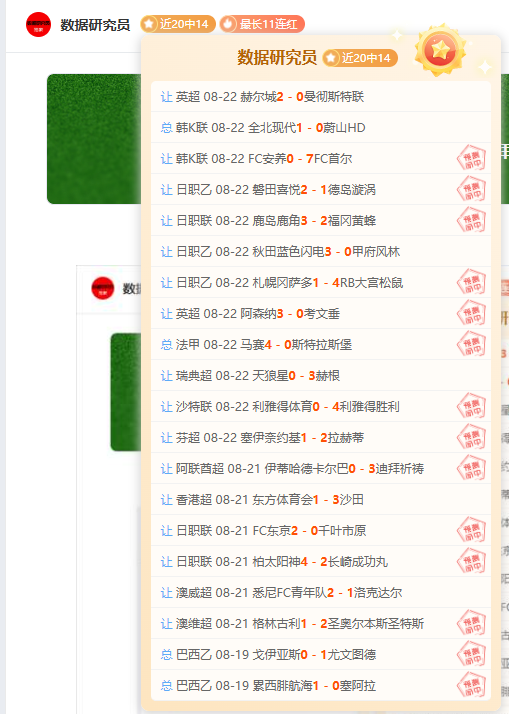This screenshot has height=714, width=509.
Task: Open FC安养 vs FC首尔 match row
Action: pos(321,158)
